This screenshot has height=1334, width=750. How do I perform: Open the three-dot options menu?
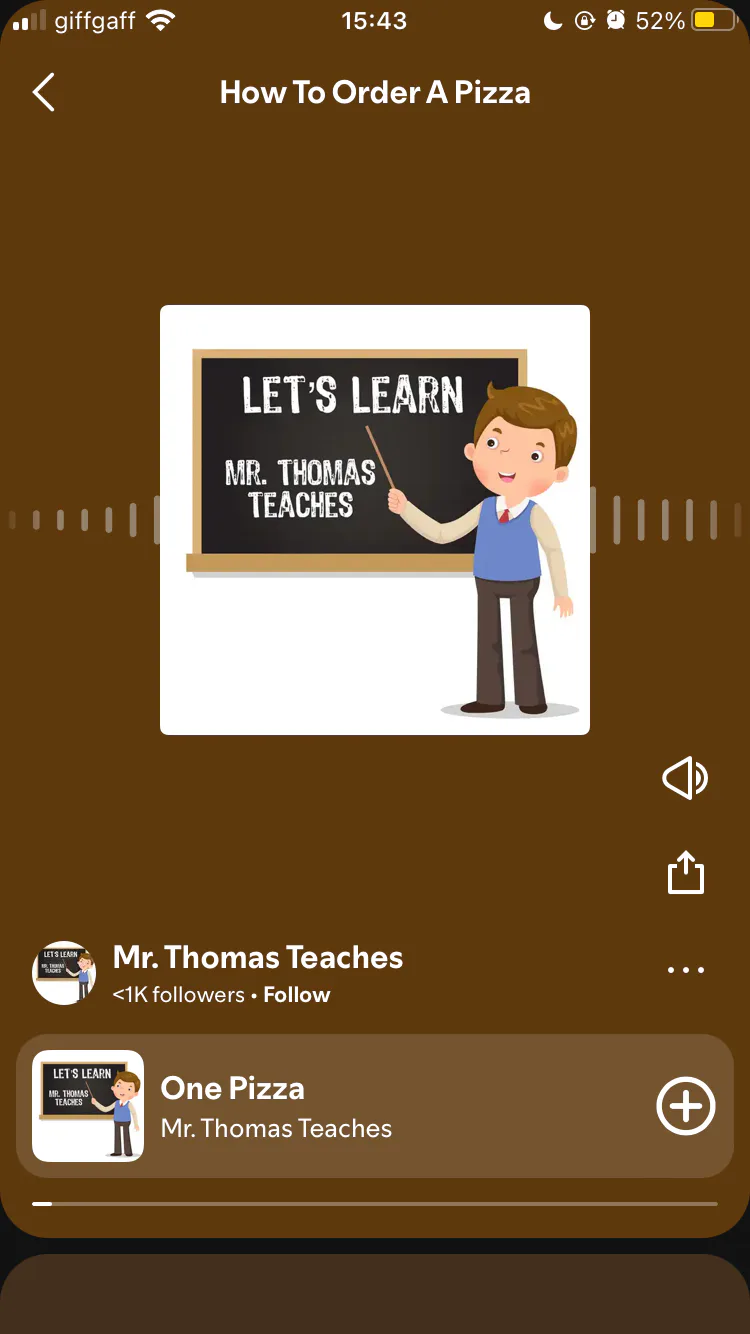point(686,970)
